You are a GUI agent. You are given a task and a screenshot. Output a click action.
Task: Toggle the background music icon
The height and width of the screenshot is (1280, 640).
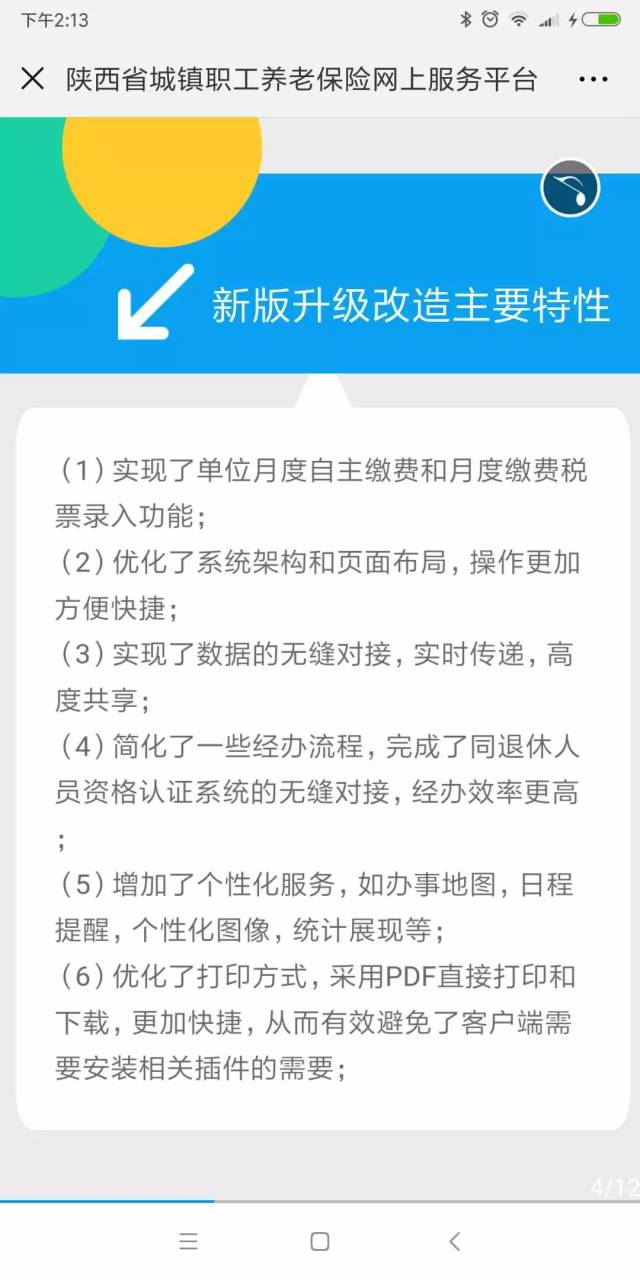[x=570, y=187]
